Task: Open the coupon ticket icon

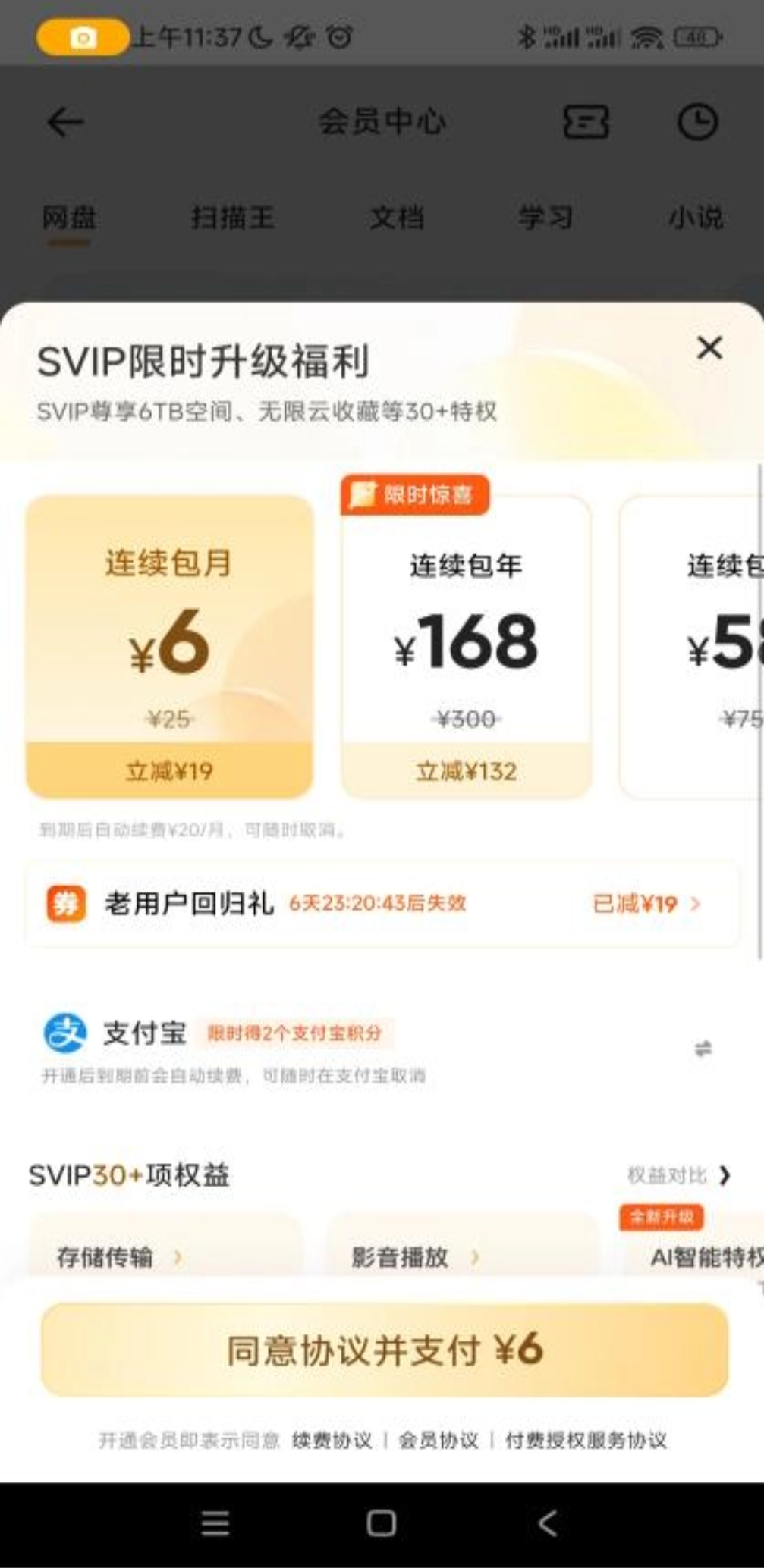Action: pyautogui.click(x=585, y=121)
